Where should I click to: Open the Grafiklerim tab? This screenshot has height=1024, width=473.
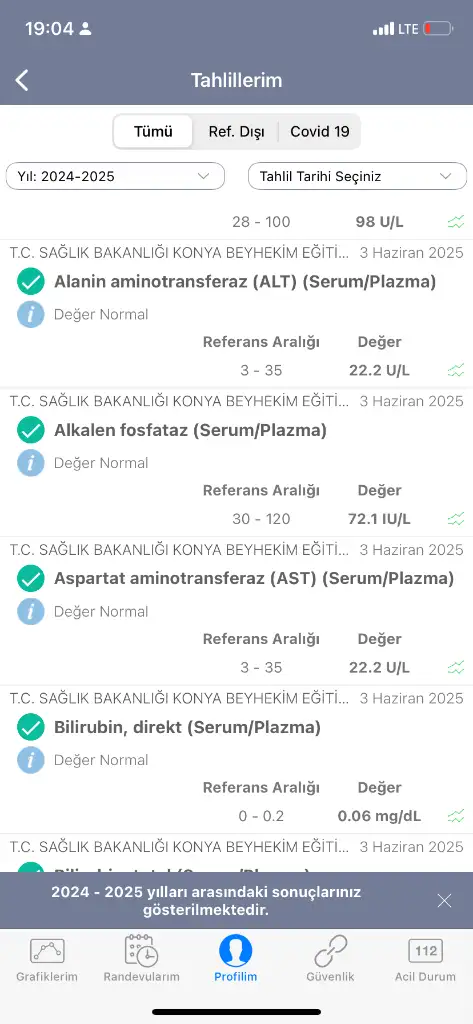point(47,959)
